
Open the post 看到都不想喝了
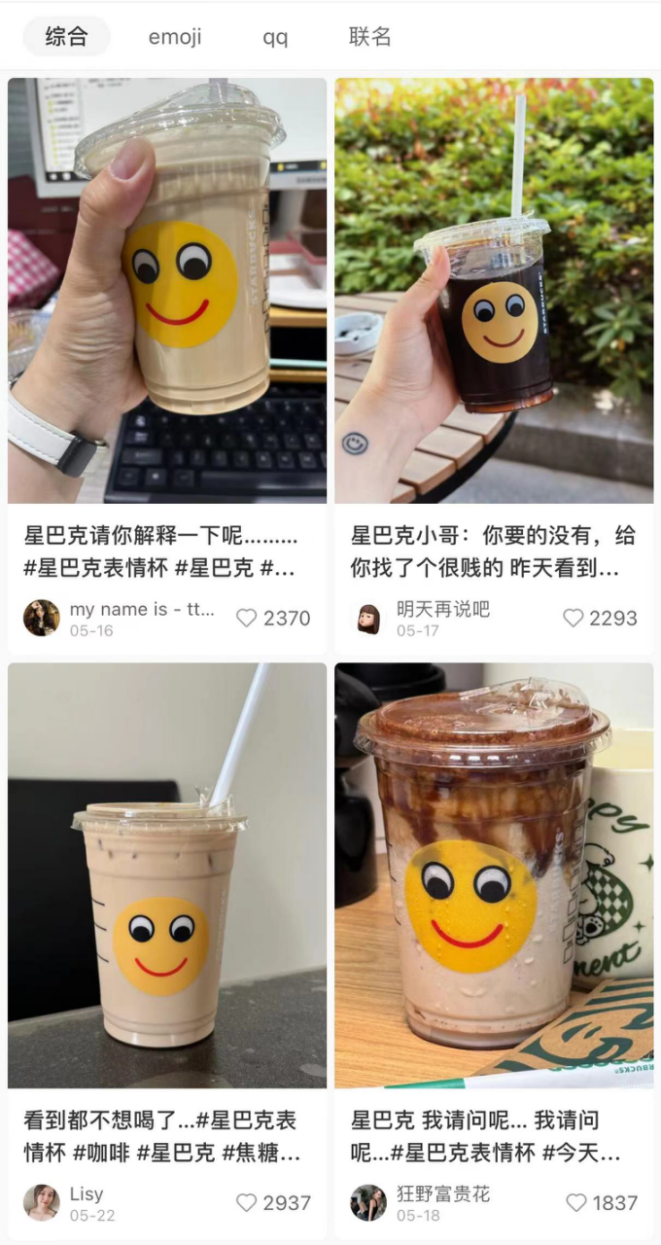click(x=167, y=875)
